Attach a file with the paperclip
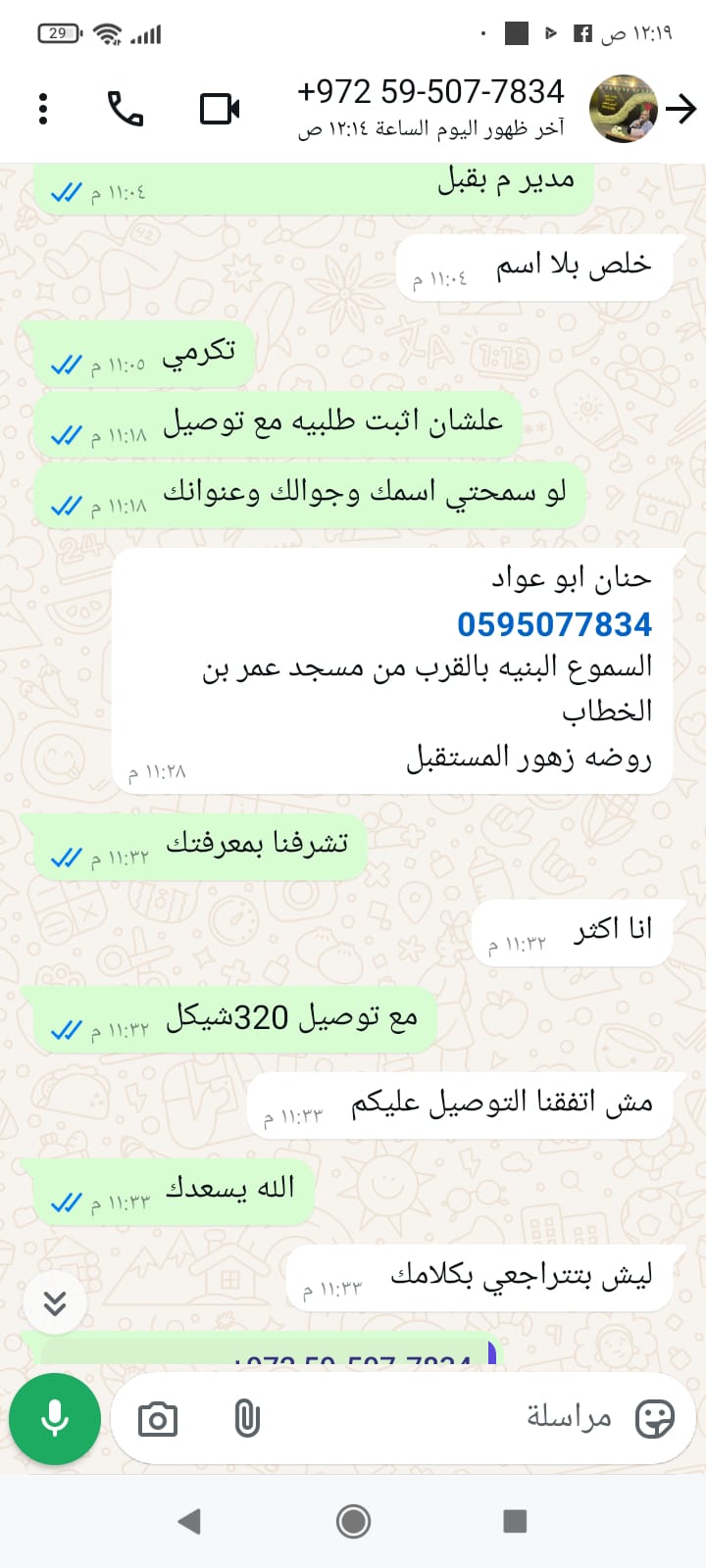This screenshot has width=706, height=1568. [247, 1419]
